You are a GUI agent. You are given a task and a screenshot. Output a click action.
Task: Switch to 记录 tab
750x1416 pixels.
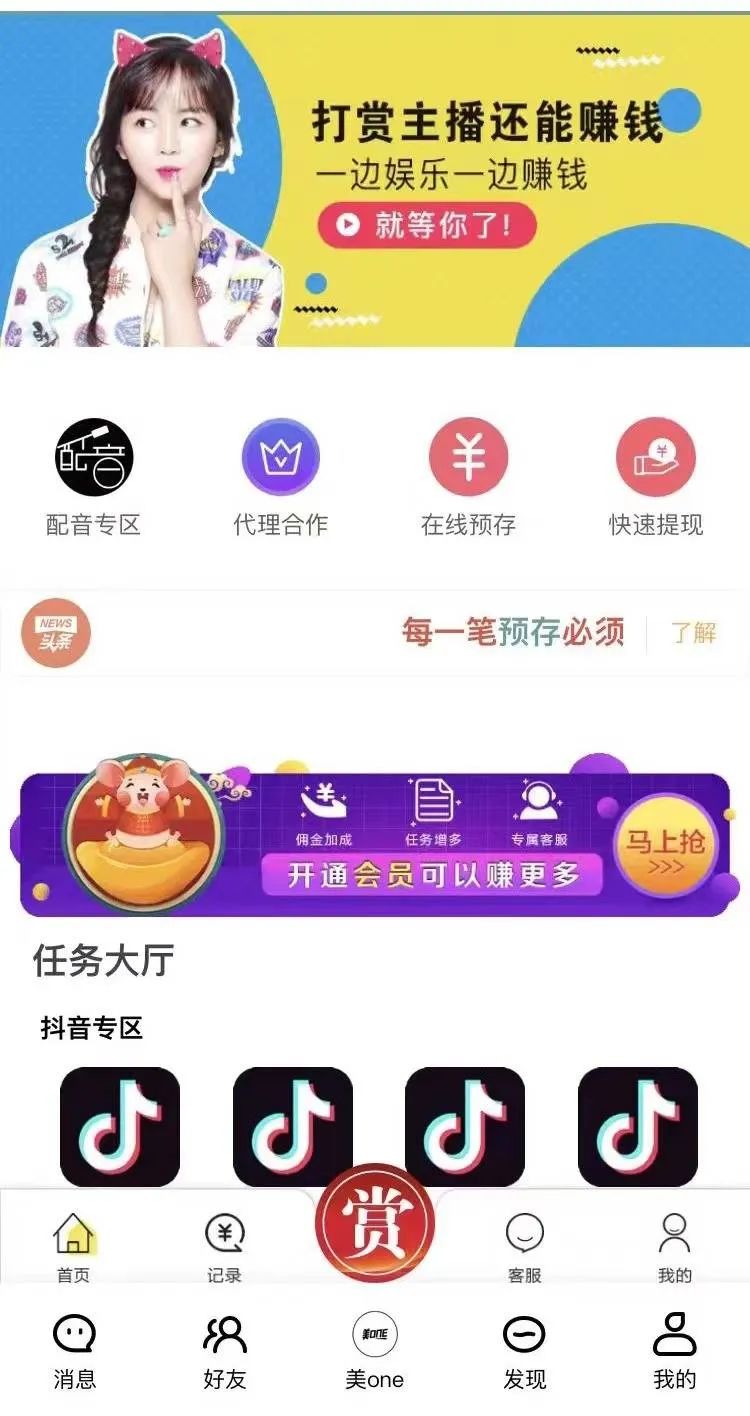(224, 1245)
